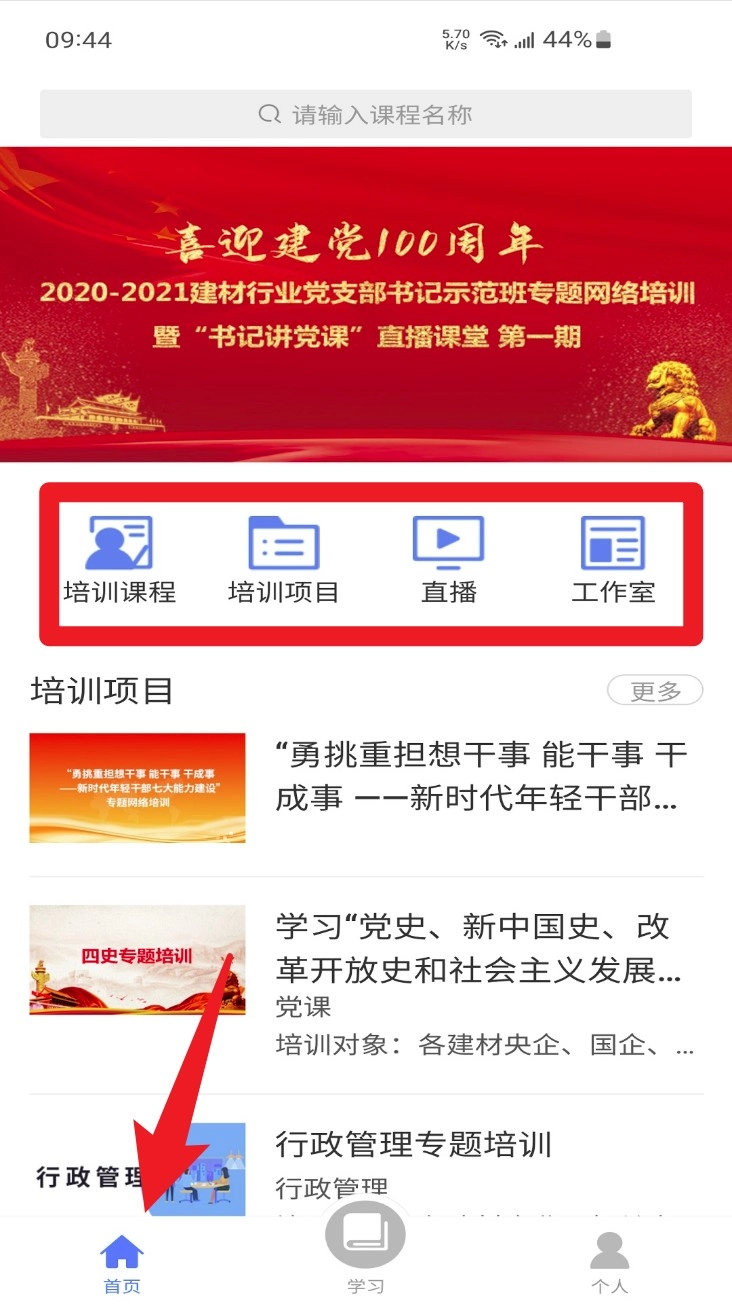Screen dimensions: 732x1304
Task: Open 工作室 section
Action: click(x=613, y=560)
